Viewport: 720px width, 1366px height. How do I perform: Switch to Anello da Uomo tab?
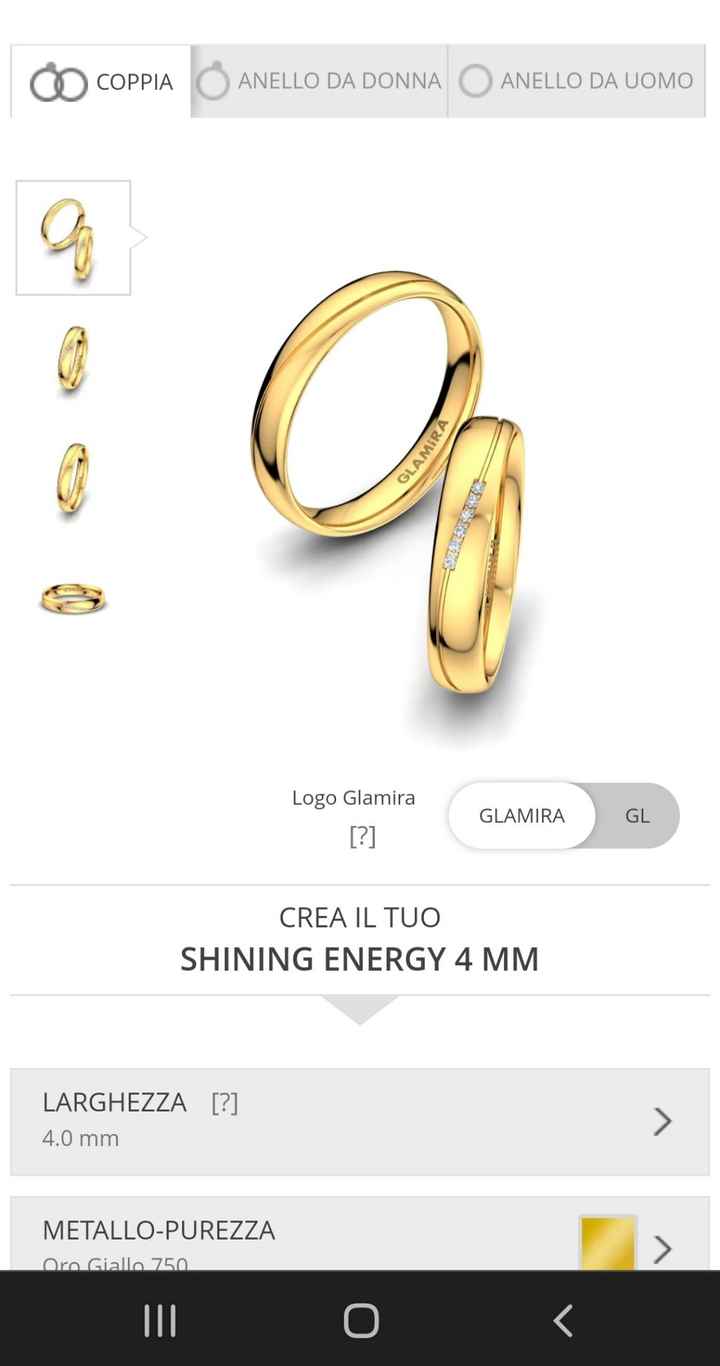pos(578,82)
